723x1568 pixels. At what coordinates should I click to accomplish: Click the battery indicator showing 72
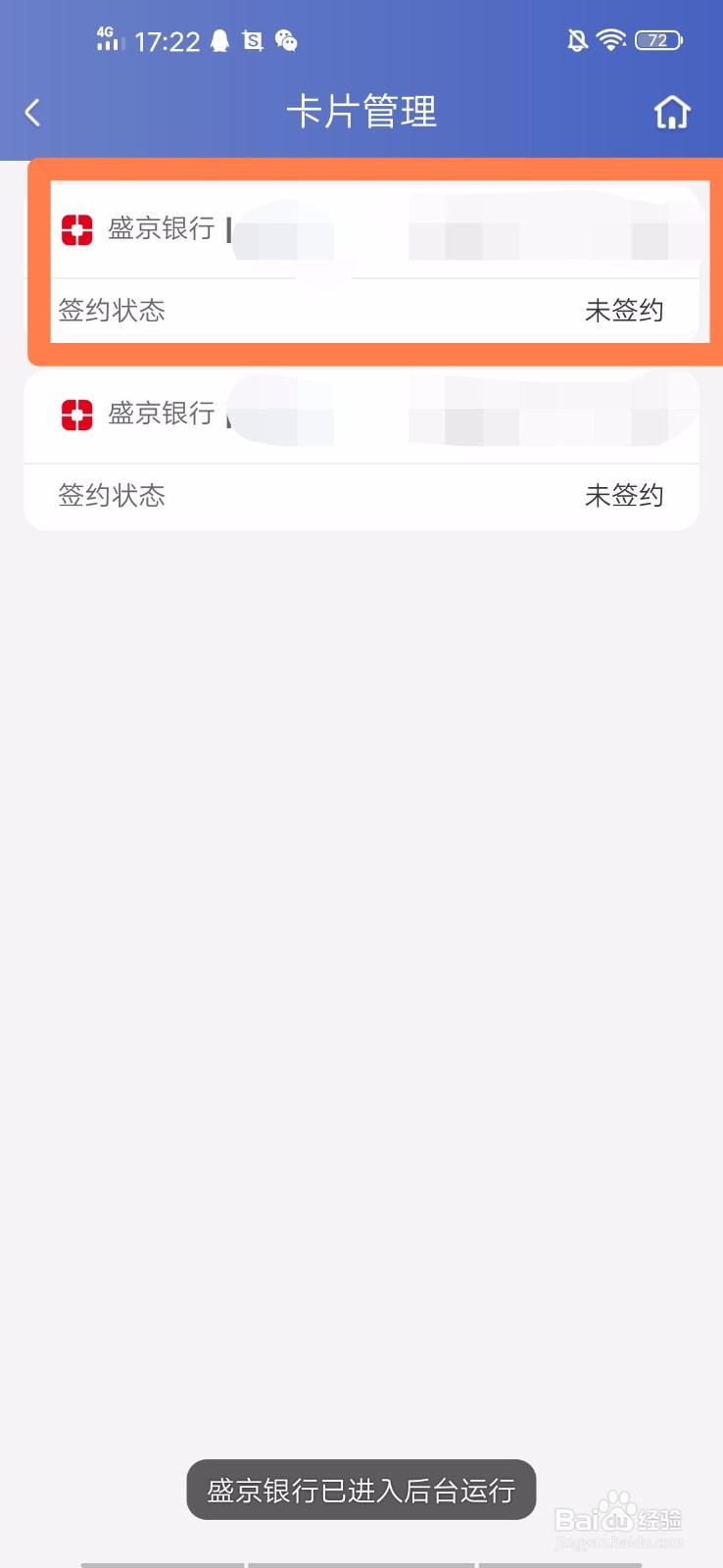click(x=658, y=39)
